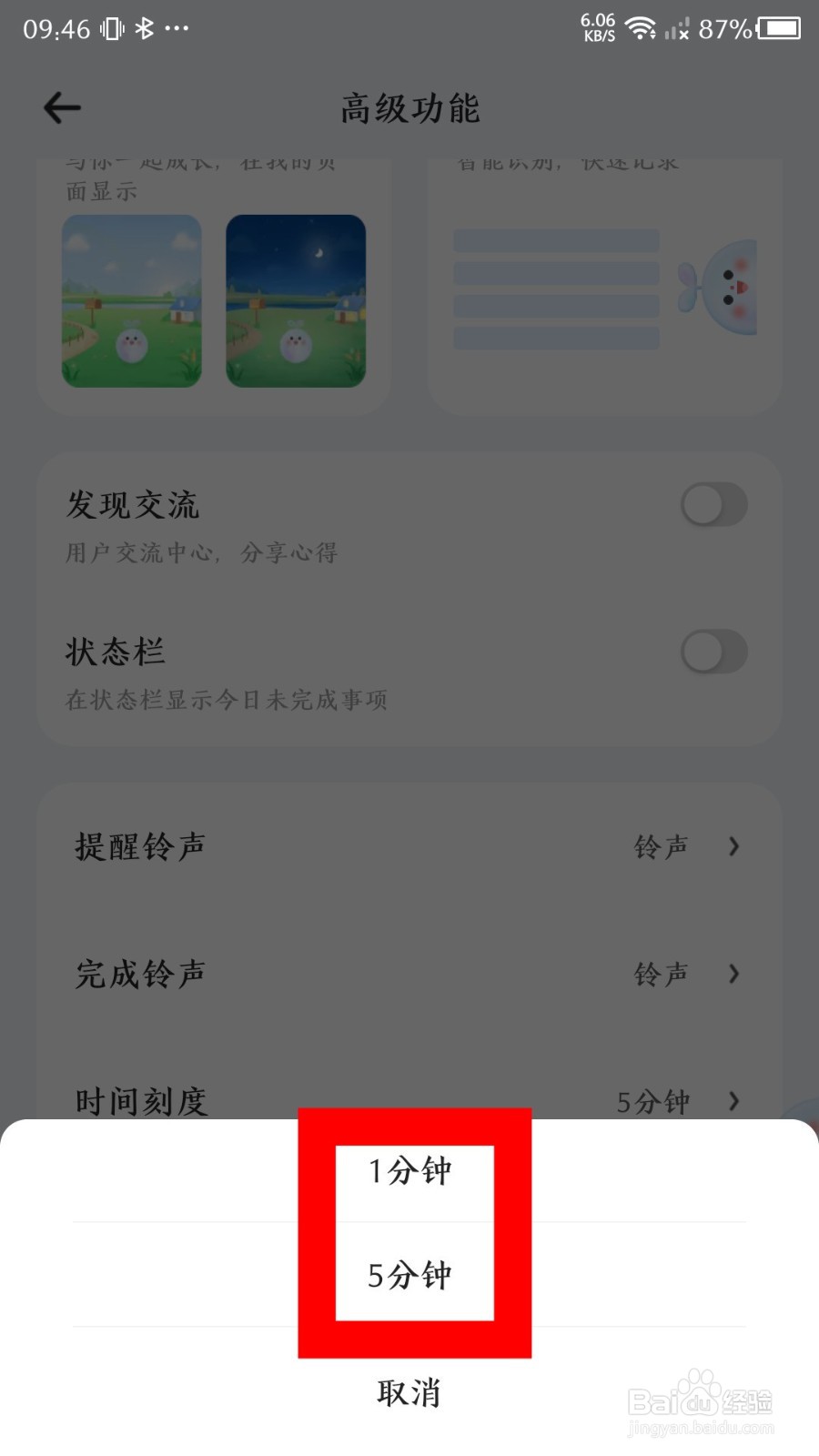Tap the nighttime scenery preview thumbnail
The width and height of the screenshot is (819, 1456).
pos(296,300)
